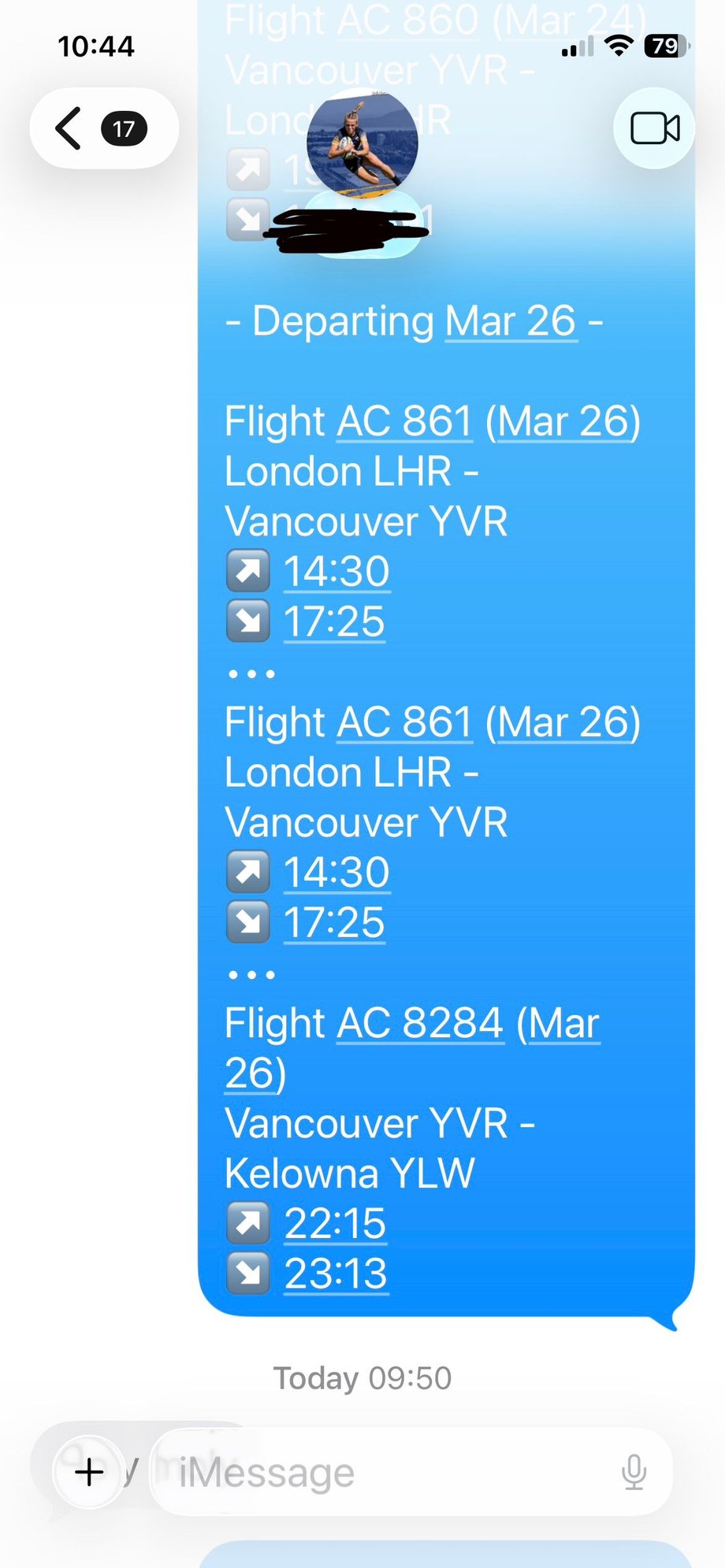The width and height of the screenshot is (725, 1568).
Task: Tap the 23:13 arrival time link
Action: 336,1273
